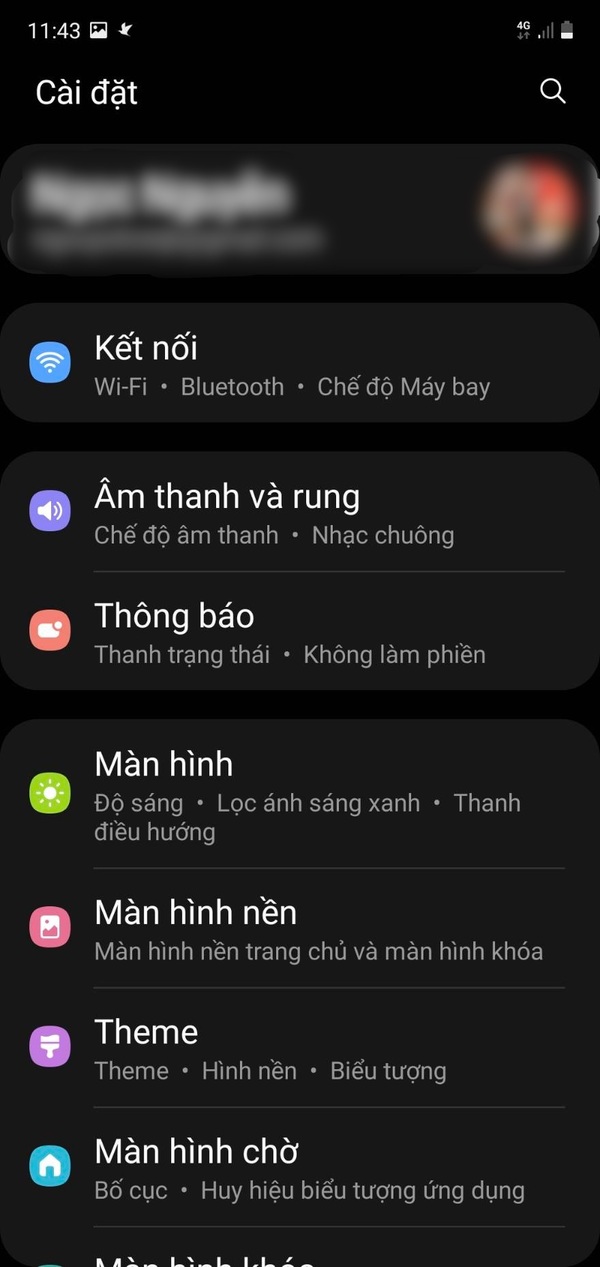The height and width of the screenshot is (1267, 600).
Task: Open Kết nối settings
Action: tap(300, 364)
